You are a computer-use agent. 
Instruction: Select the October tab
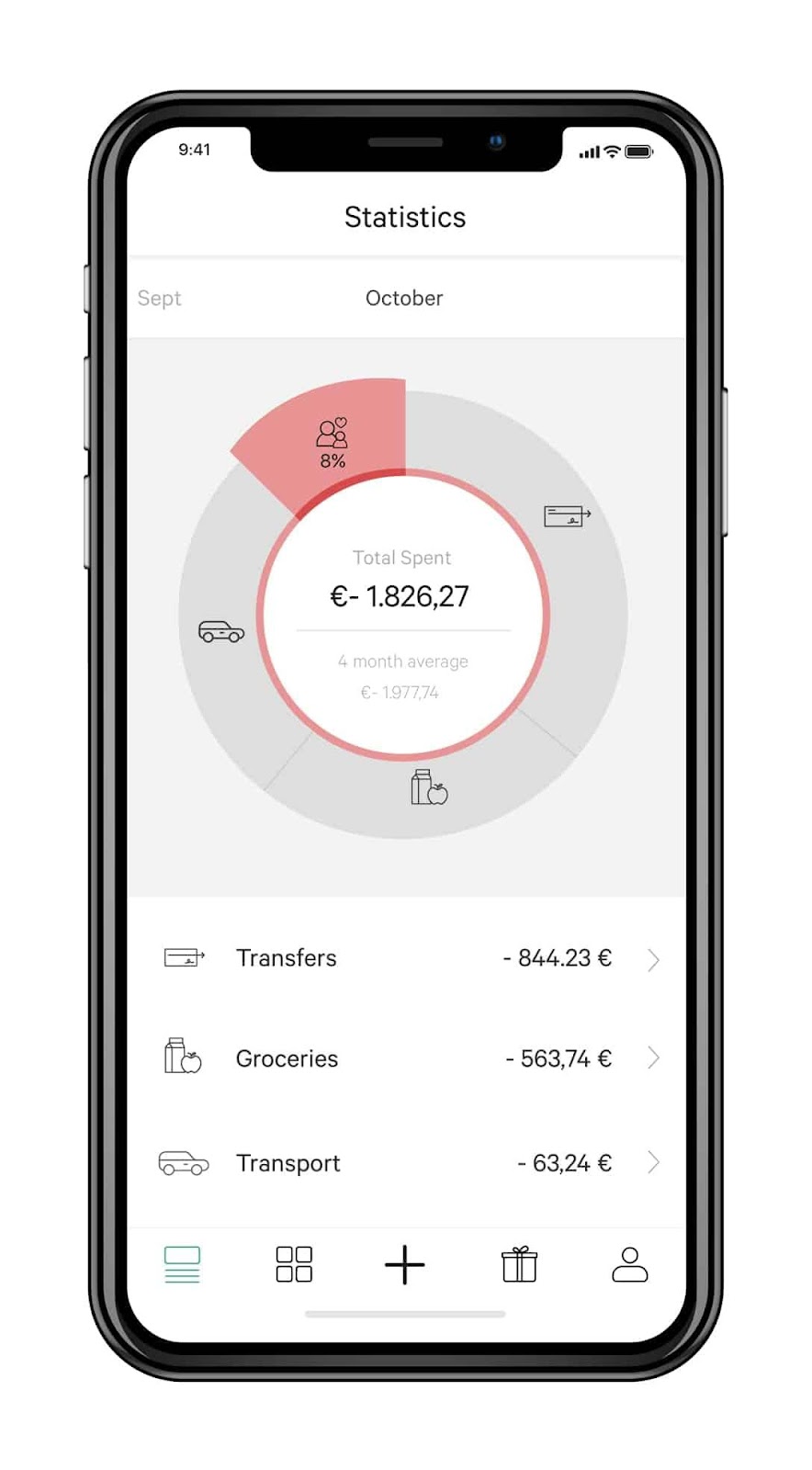tap(404, 298)
